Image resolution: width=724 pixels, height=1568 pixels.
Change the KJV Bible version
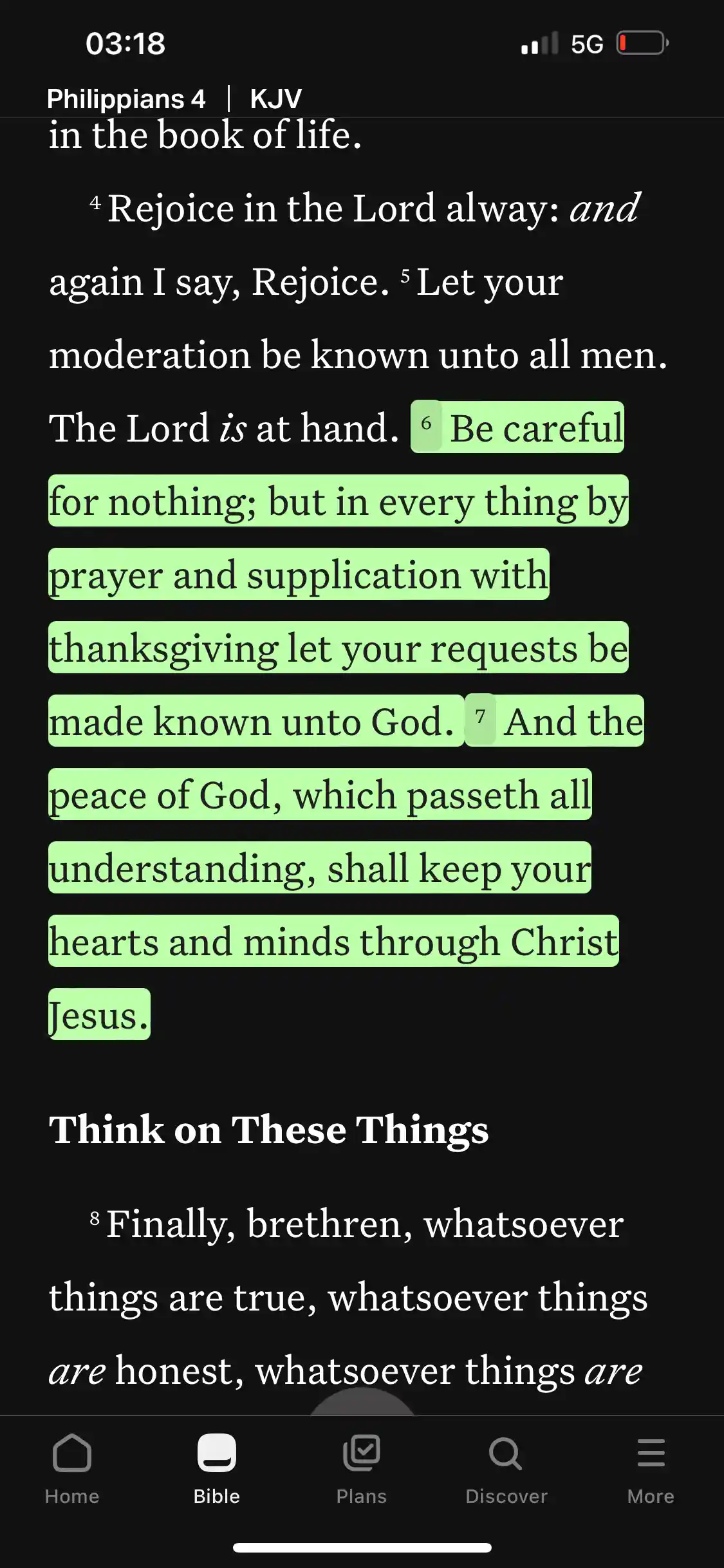pos(275,99)
